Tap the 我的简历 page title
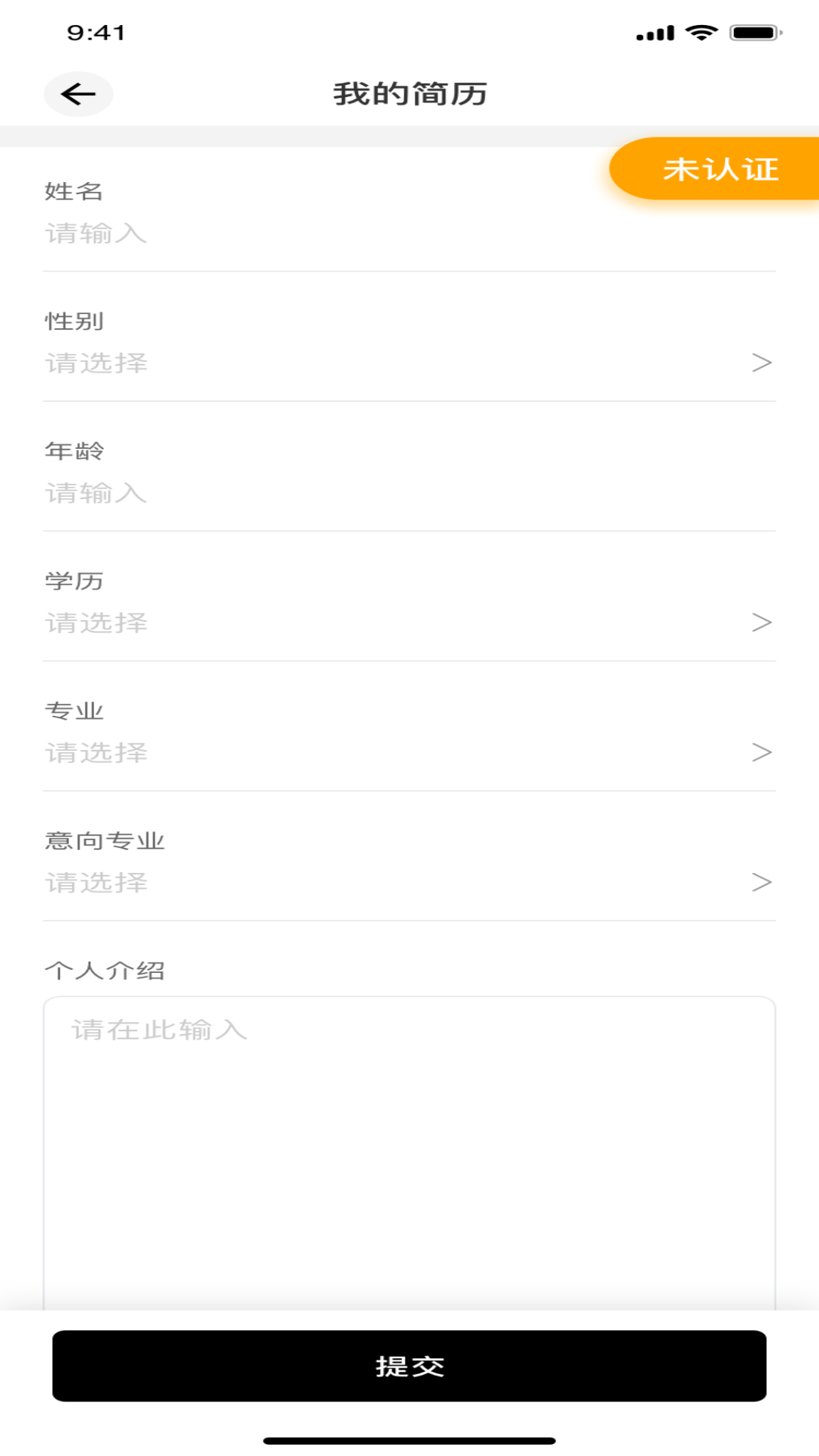The height and width of the screenshot is (1456, 819). point(409,93)
